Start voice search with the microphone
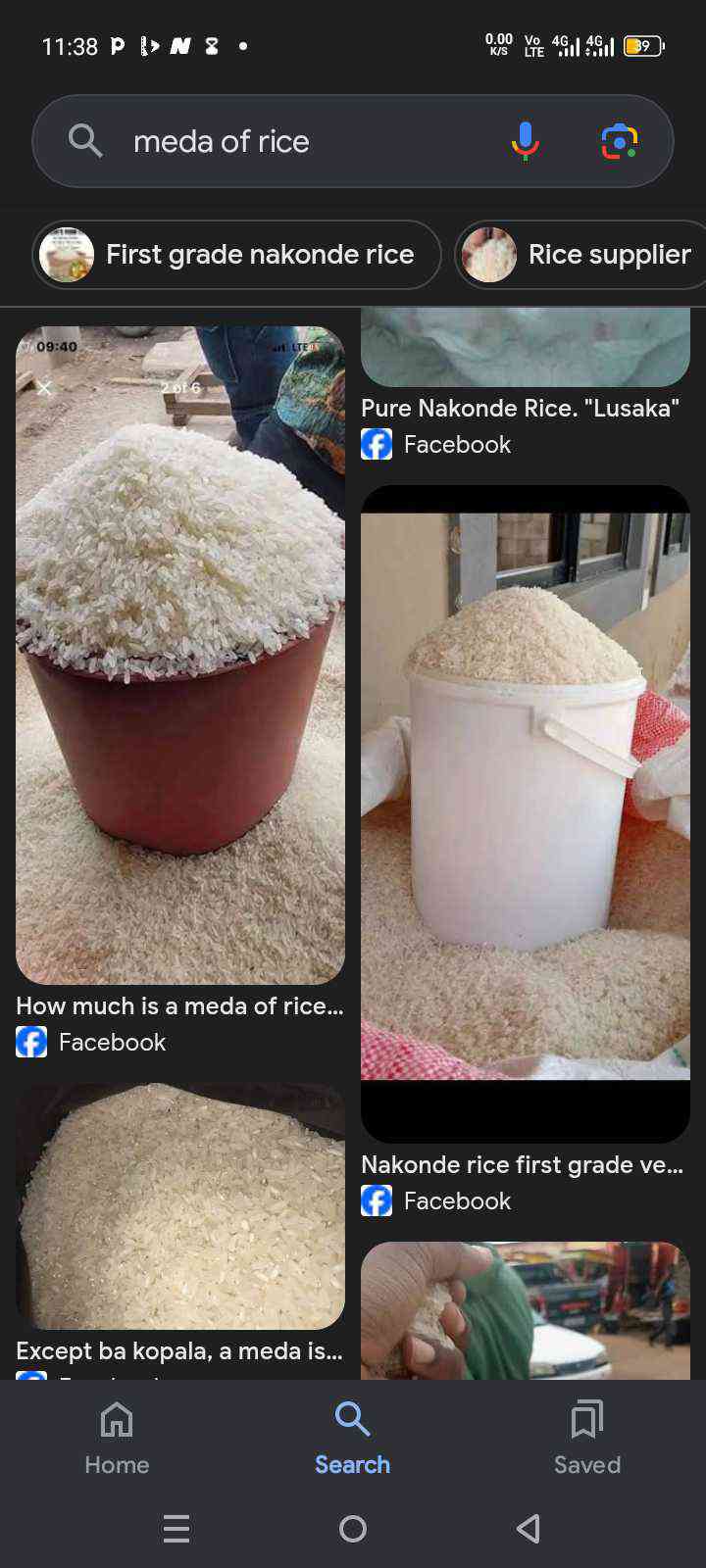 coord(526,141)
